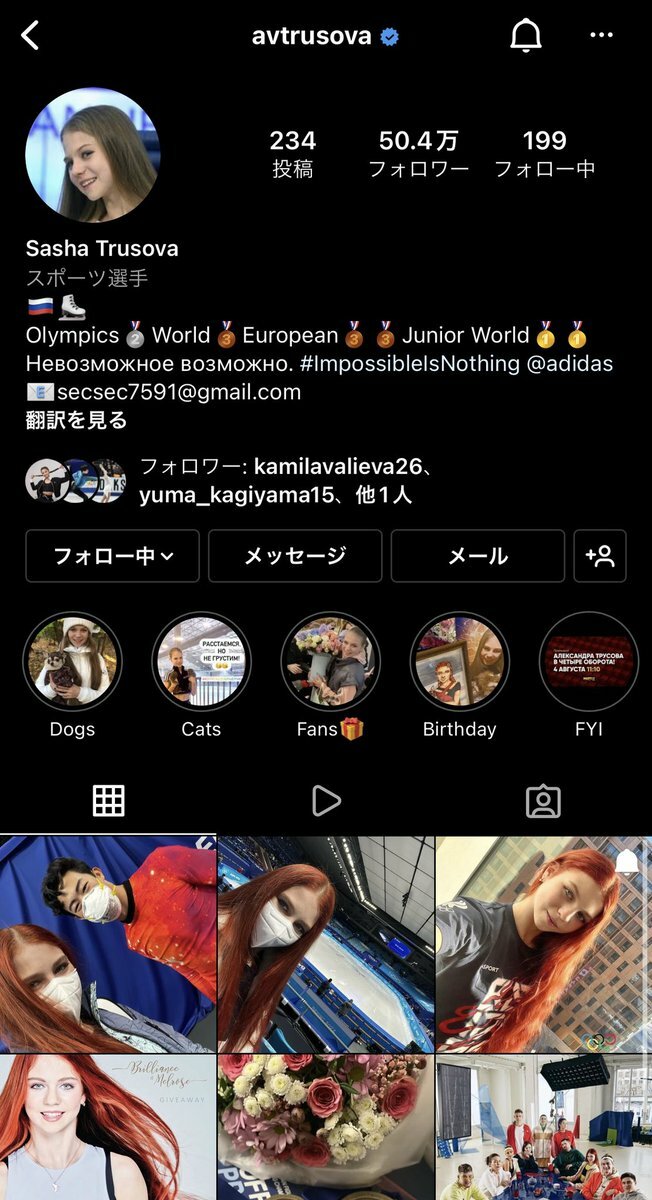
Task: Open the @adidas mention in bio
Action: (x=571, y=363)
